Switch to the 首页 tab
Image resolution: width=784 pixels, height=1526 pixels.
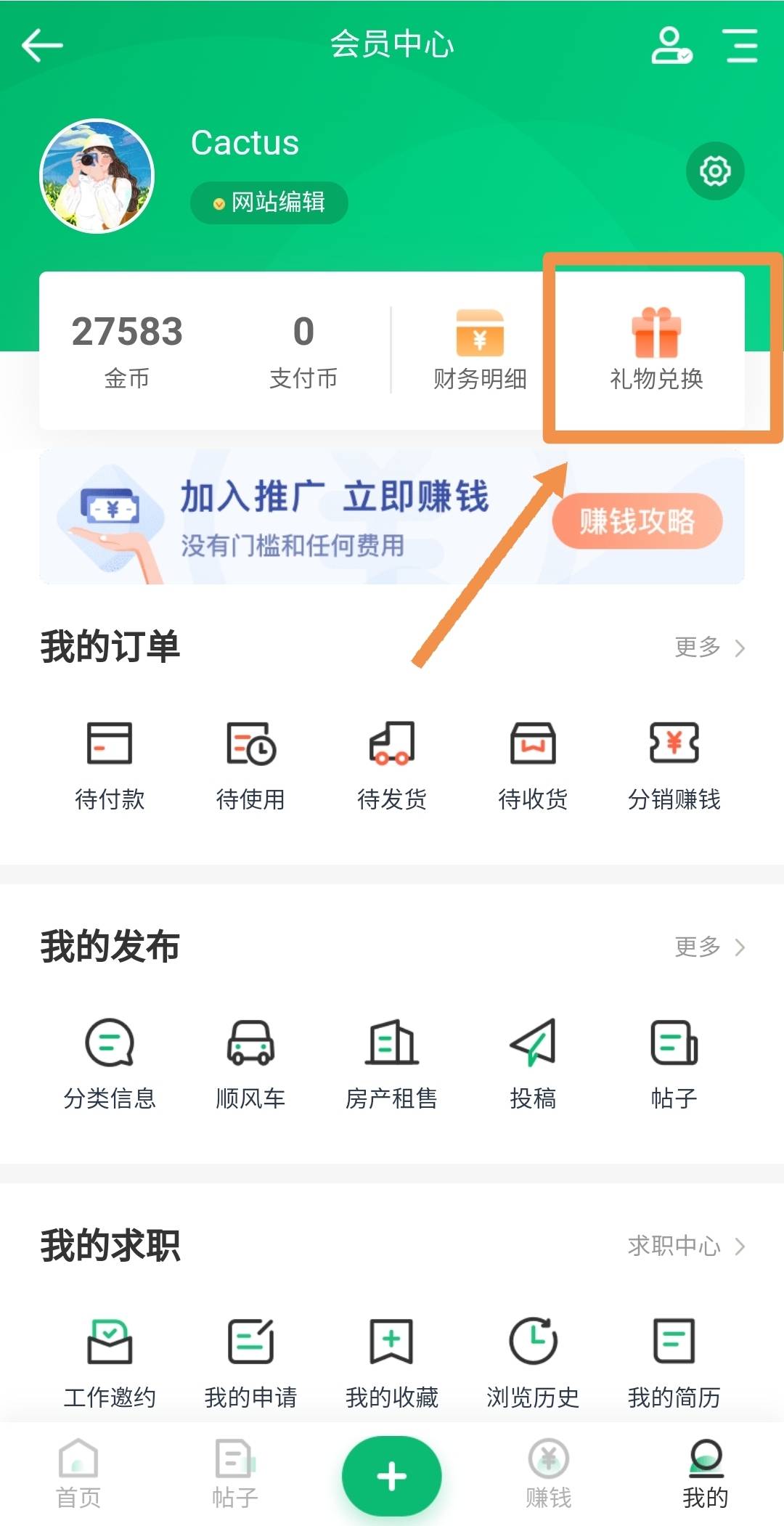click(78, 1474)
